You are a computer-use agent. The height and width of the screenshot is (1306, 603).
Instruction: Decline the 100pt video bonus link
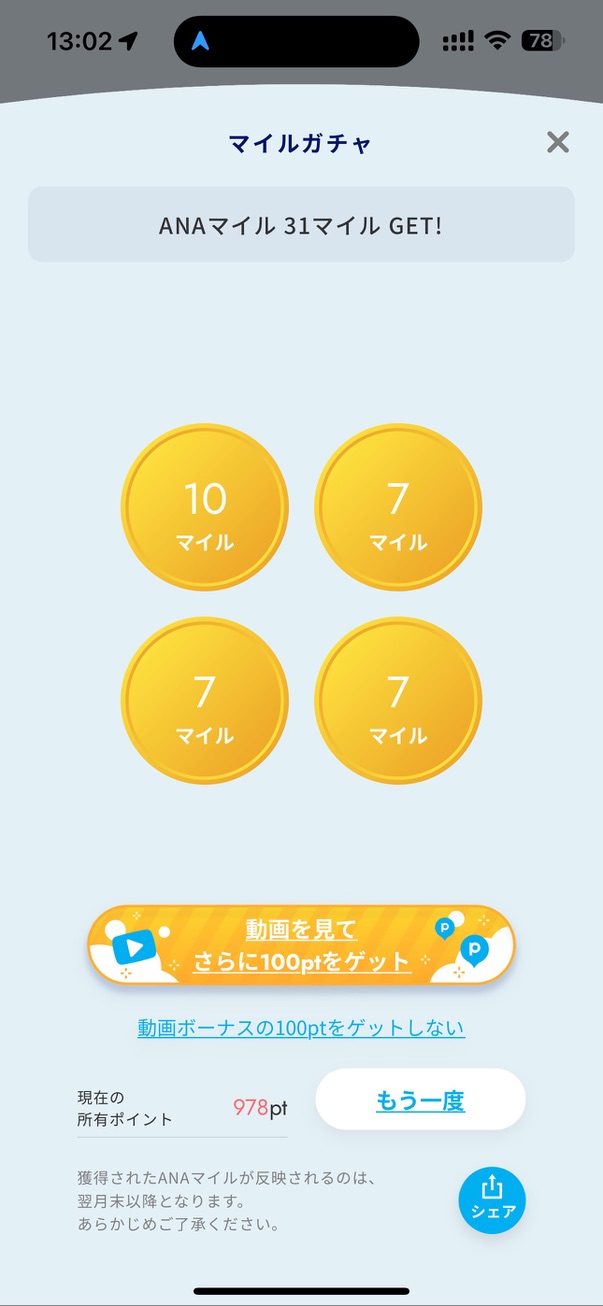tap(301, 1027)
